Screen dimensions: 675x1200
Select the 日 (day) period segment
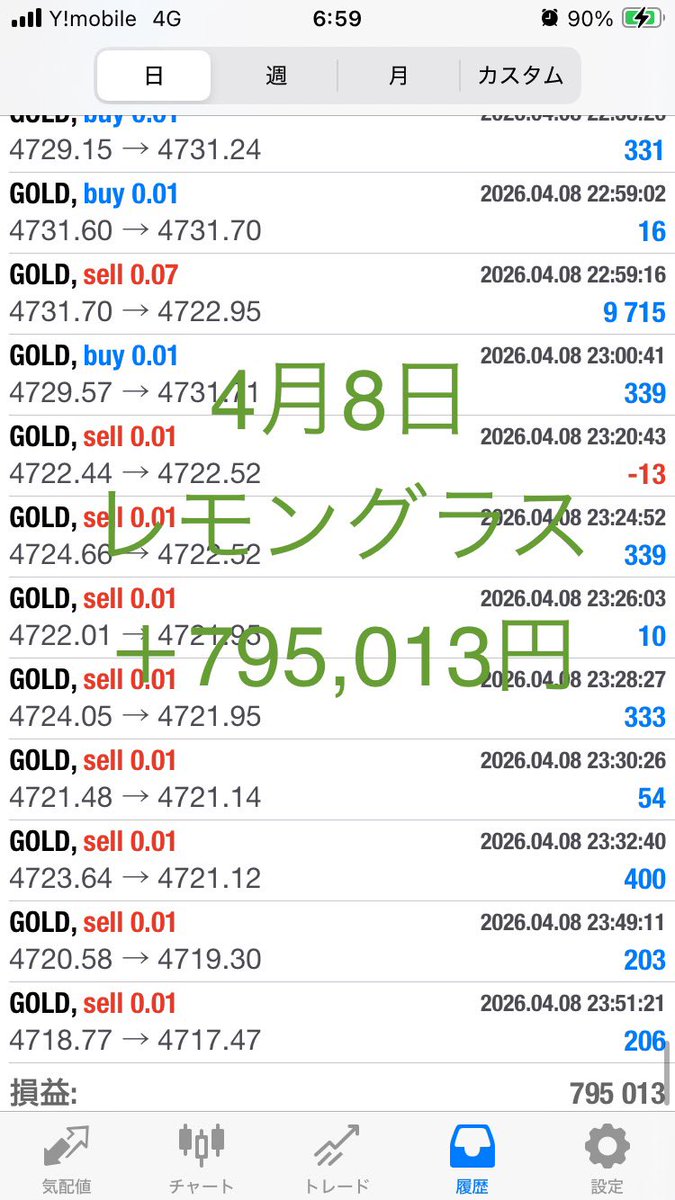click(154, 75)
